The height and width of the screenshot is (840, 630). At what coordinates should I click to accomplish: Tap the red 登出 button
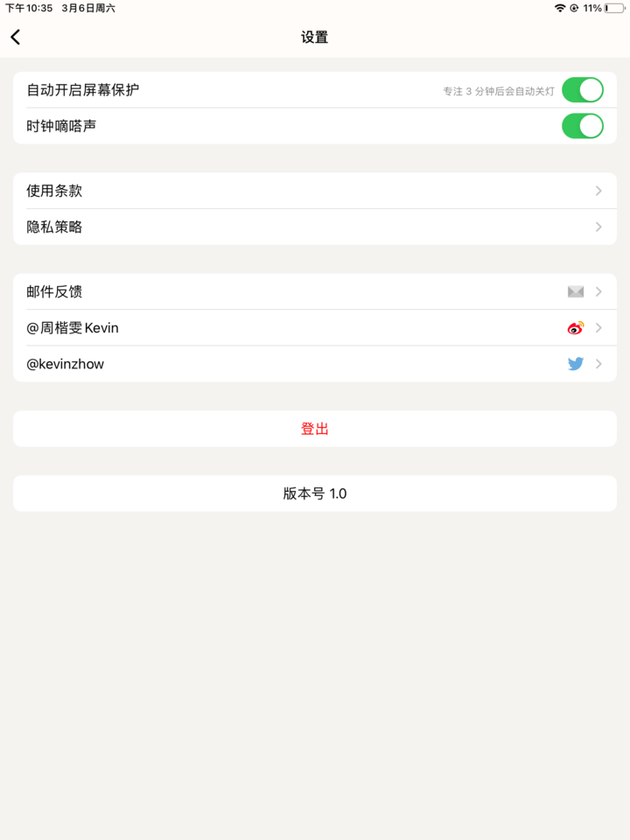coord(314,429)
